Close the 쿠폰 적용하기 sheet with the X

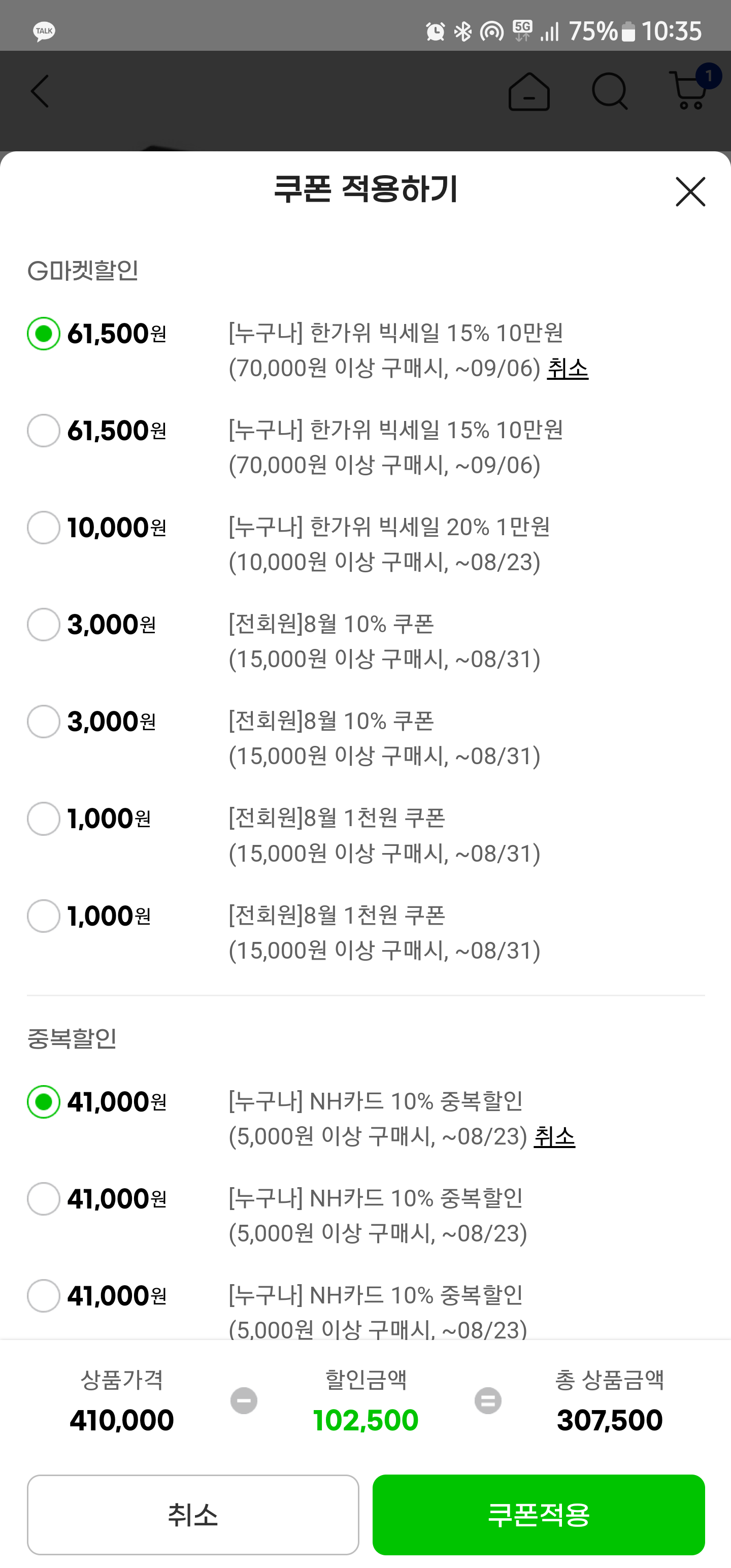(690, 192)
